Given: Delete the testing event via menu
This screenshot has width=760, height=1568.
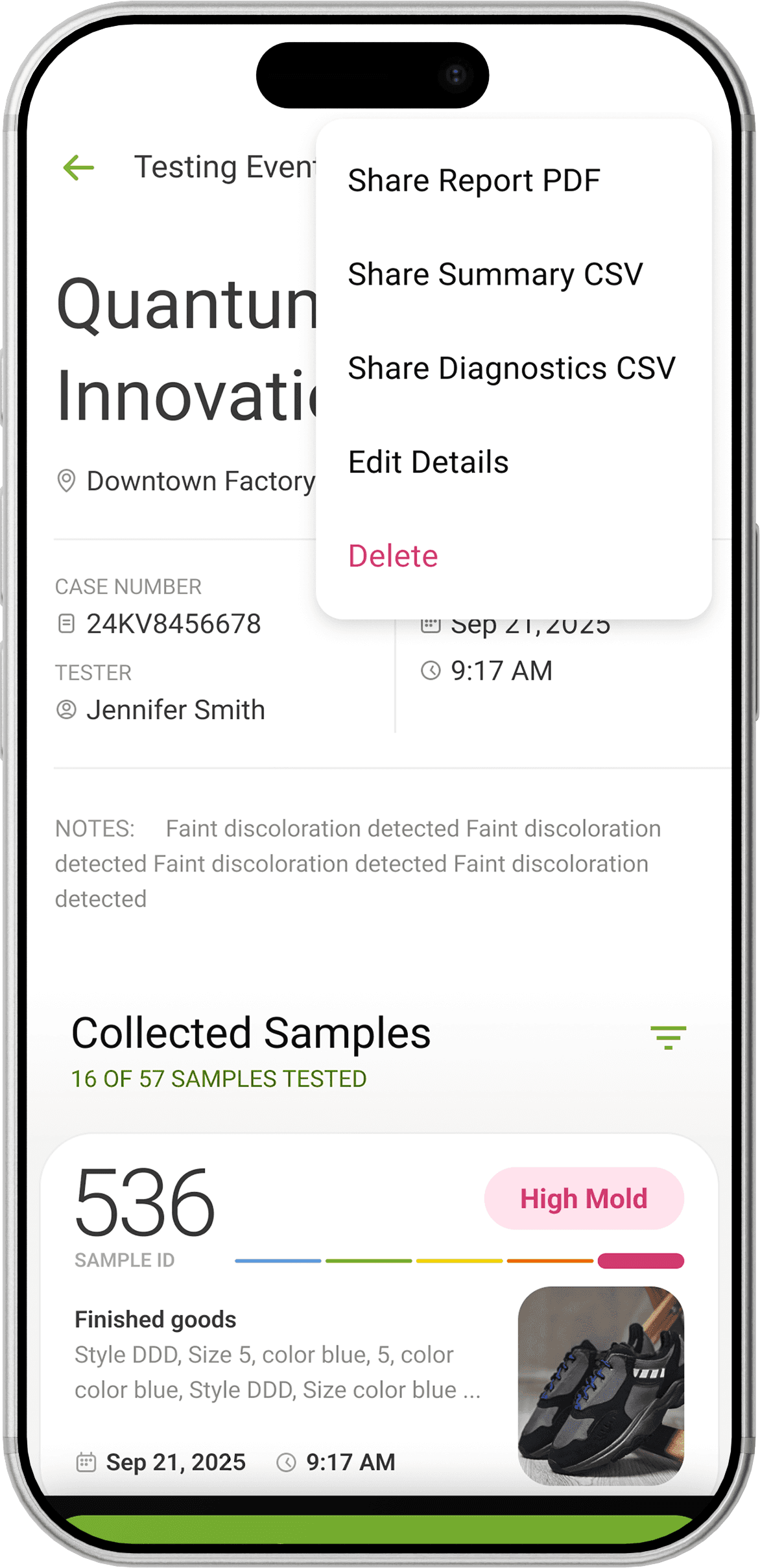Looking at the screenshot, I should pos(393,555).
